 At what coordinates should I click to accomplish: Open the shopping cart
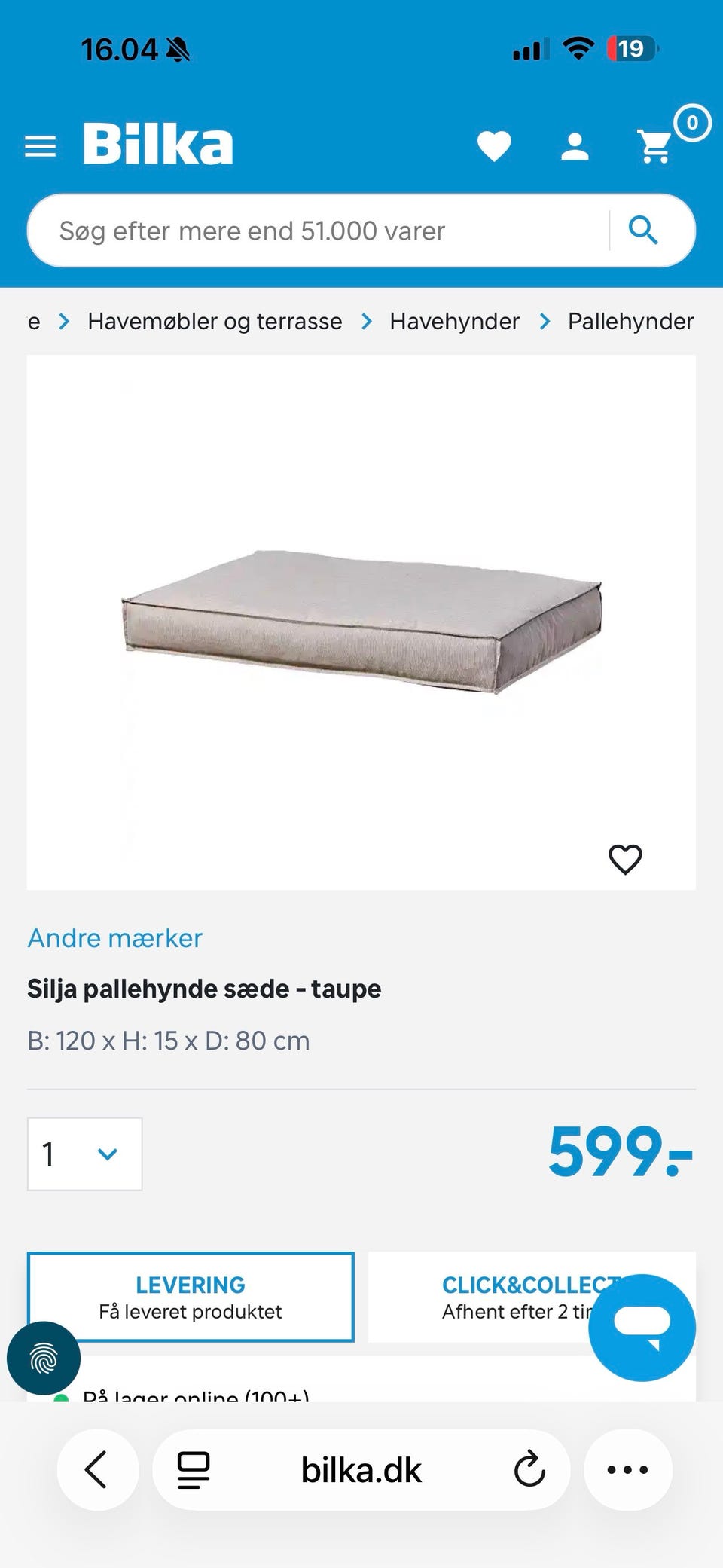click(x=654, y=145)
